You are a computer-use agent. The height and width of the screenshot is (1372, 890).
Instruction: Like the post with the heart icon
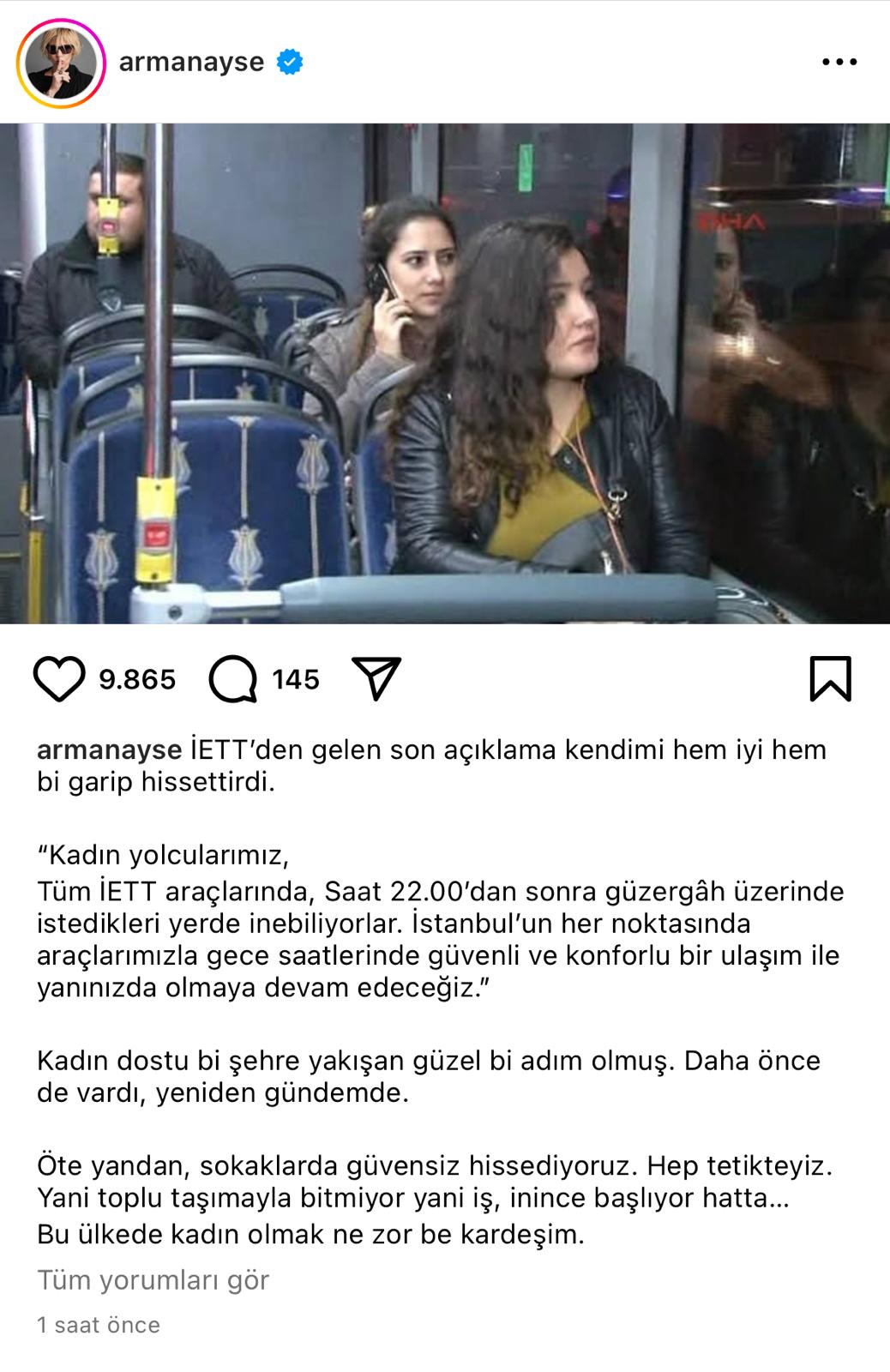(x=59, y=679)
